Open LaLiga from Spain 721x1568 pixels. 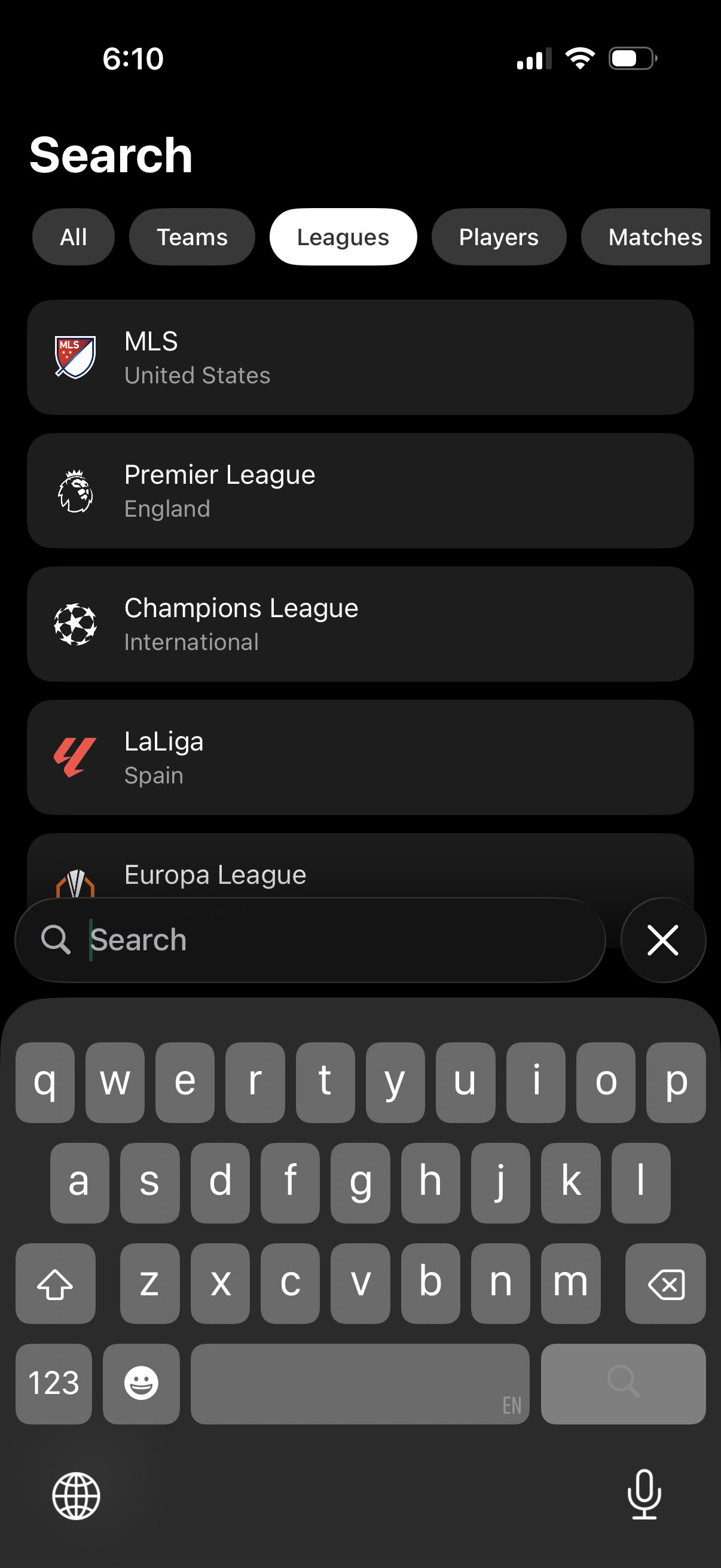pos(360,757)
